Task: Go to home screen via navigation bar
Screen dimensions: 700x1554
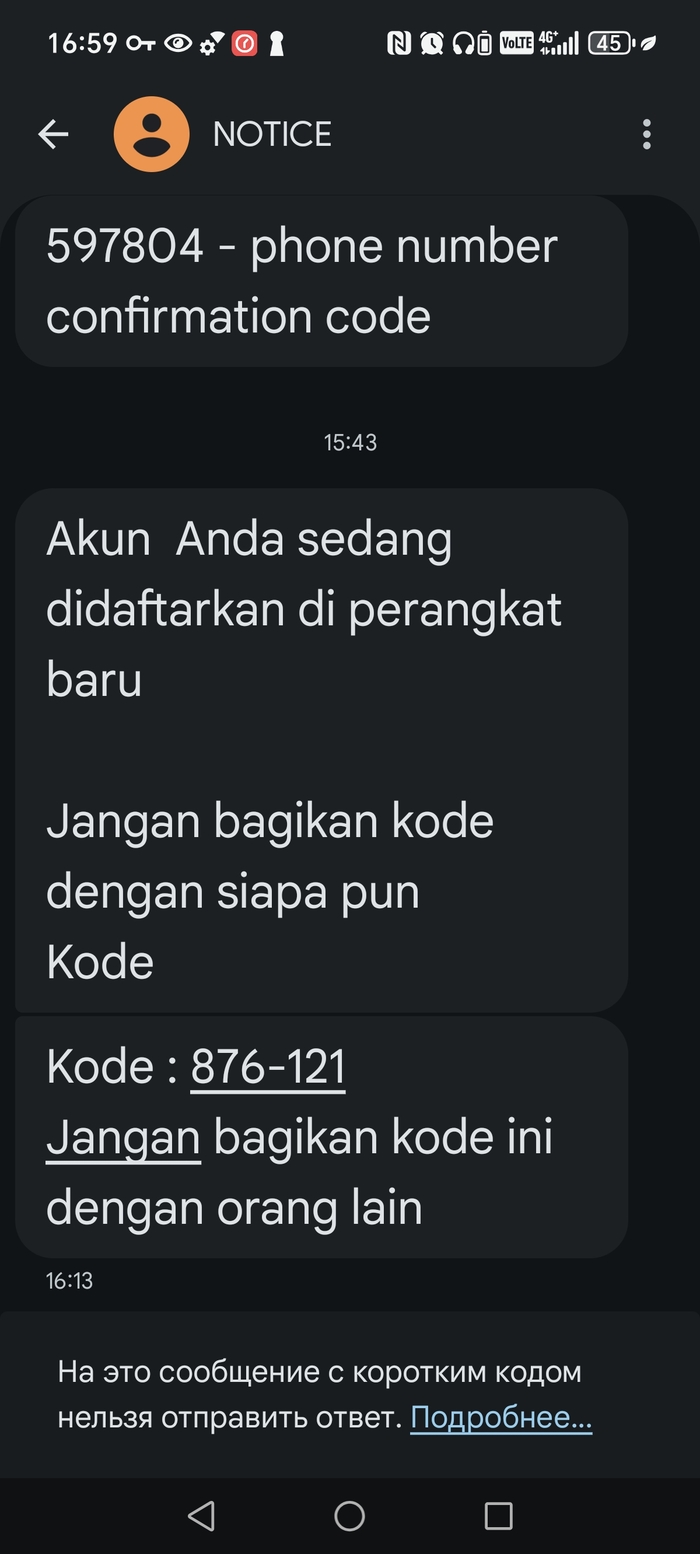Action: click(349, 1516)
